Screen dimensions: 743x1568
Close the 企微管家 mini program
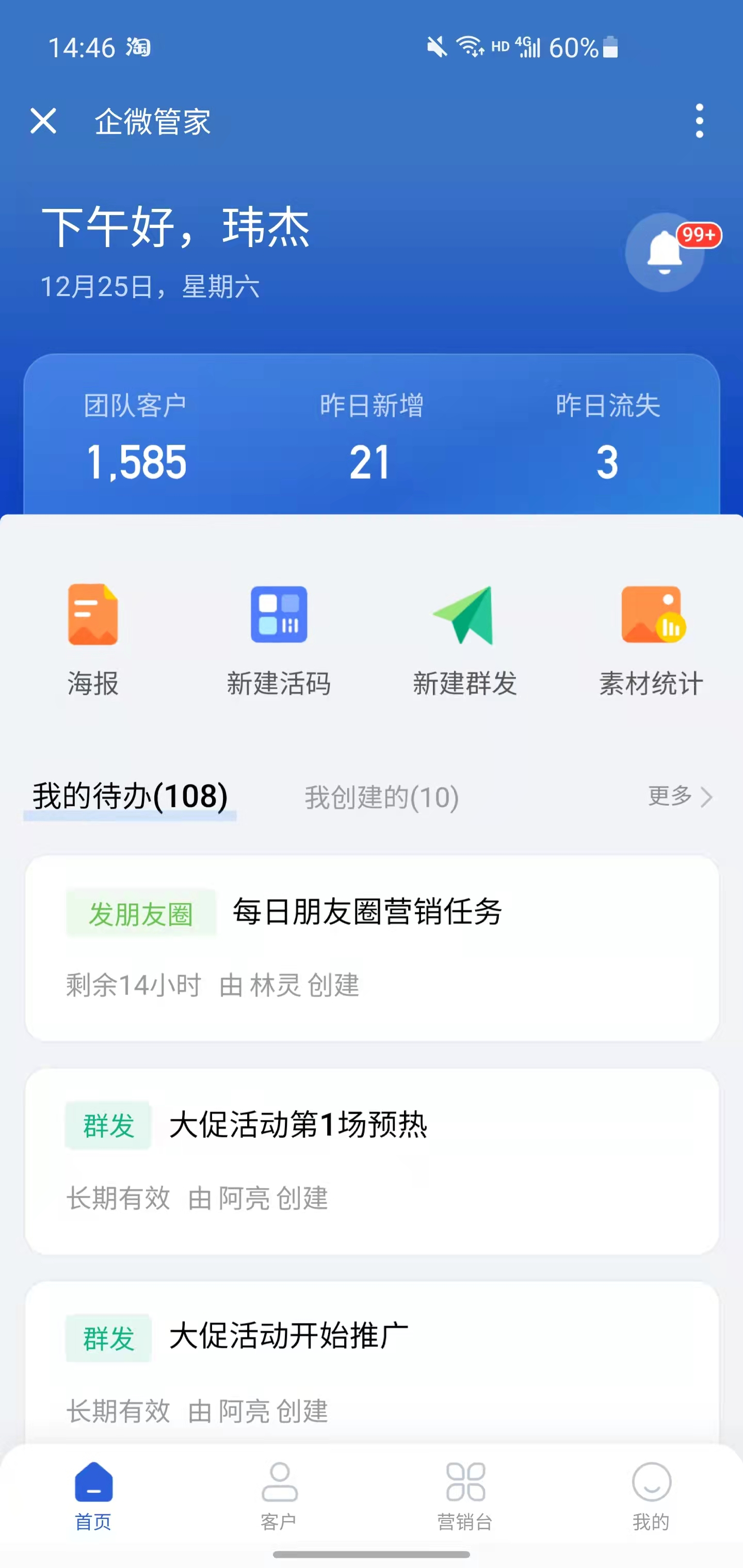pyautogui.click(x=43, y=121)
